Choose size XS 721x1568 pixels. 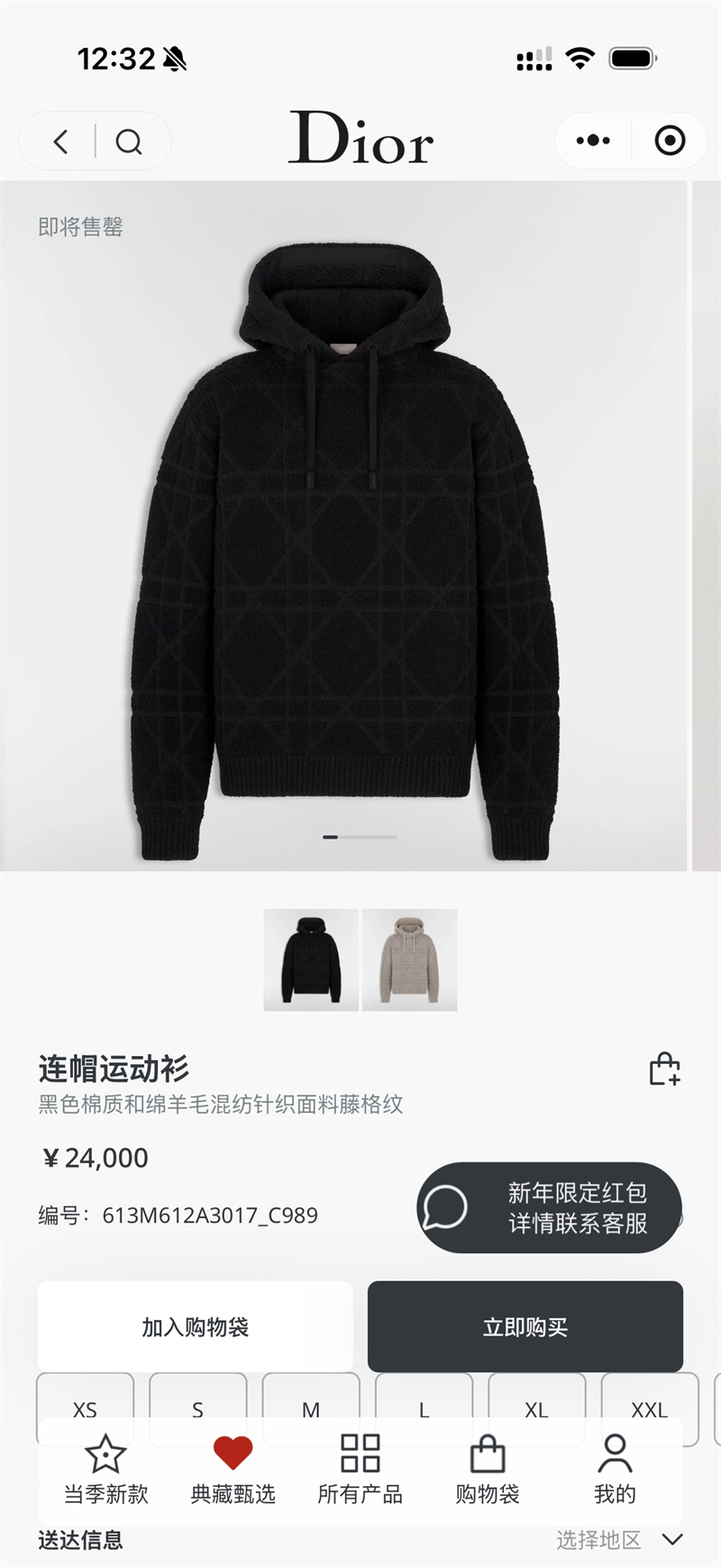click(85, 1396)
